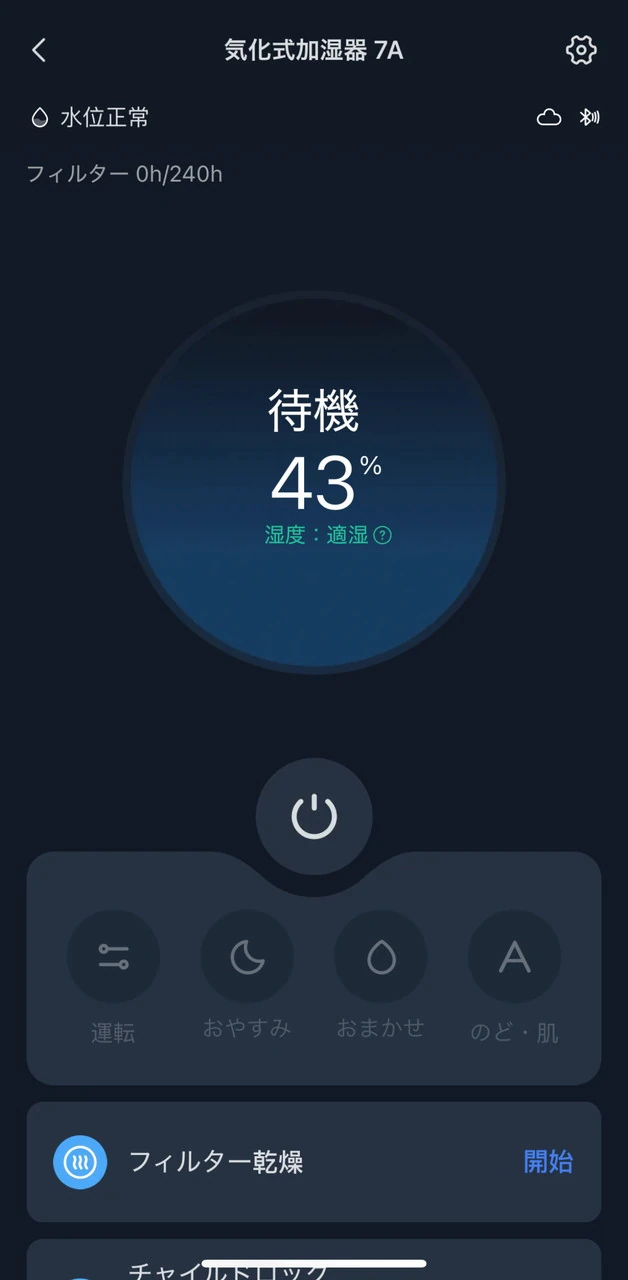Screen dimensions: 628x1280
Task: Open the humidity help question mark
Action: (x=382, y=535)
